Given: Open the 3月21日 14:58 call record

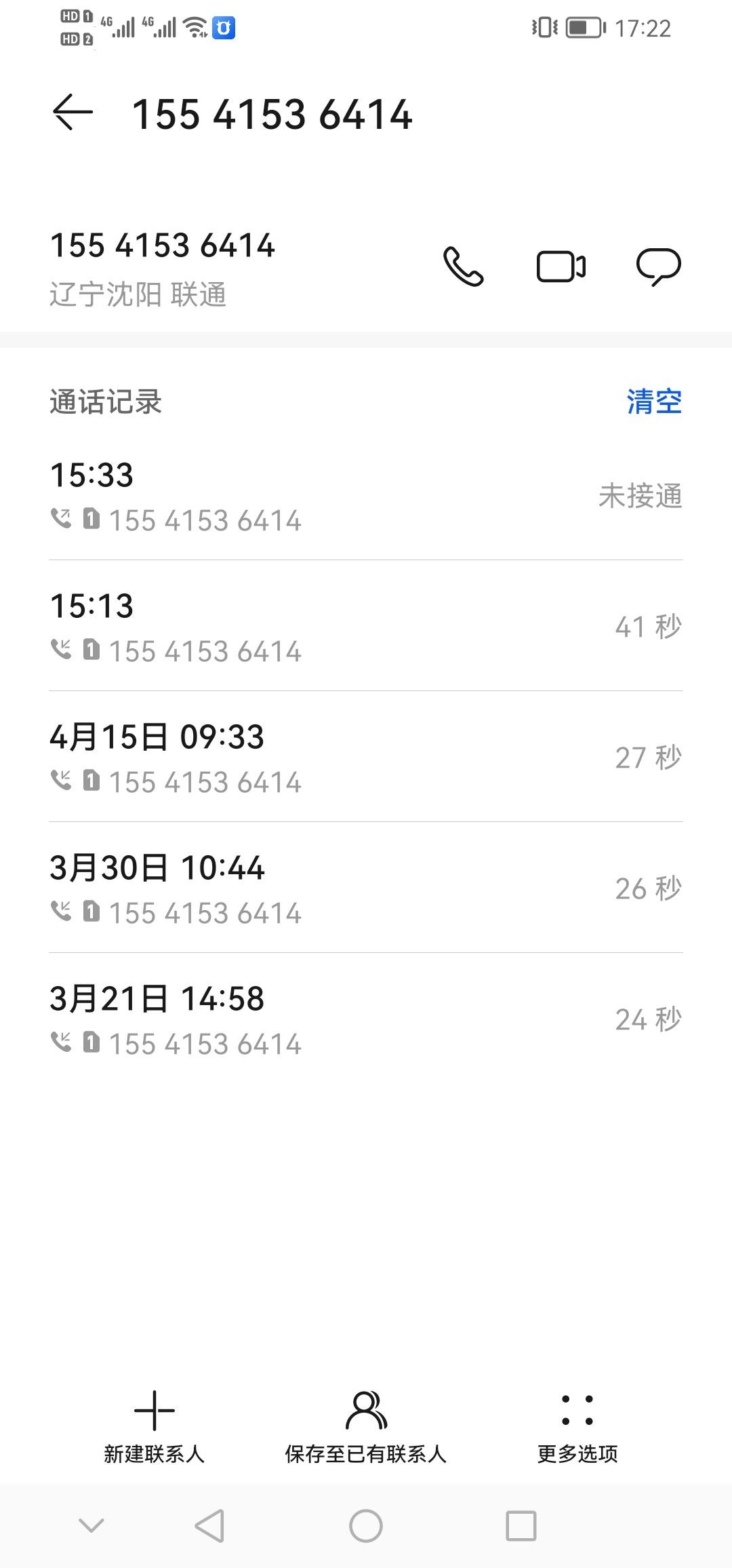Looking at the screenshot, I should [x=366, y=1019].
